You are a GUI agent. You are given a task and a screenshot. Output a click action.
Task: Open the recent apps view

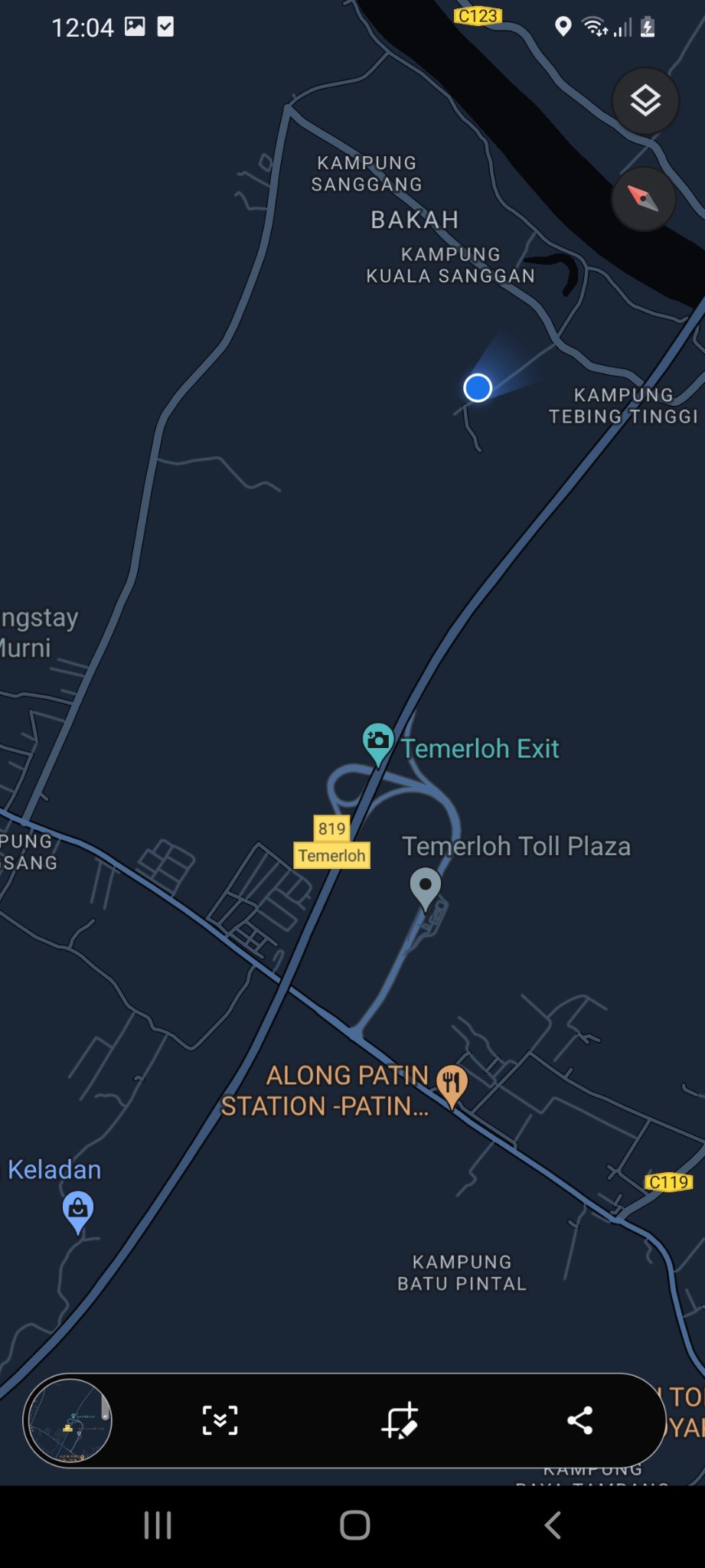158,1525
